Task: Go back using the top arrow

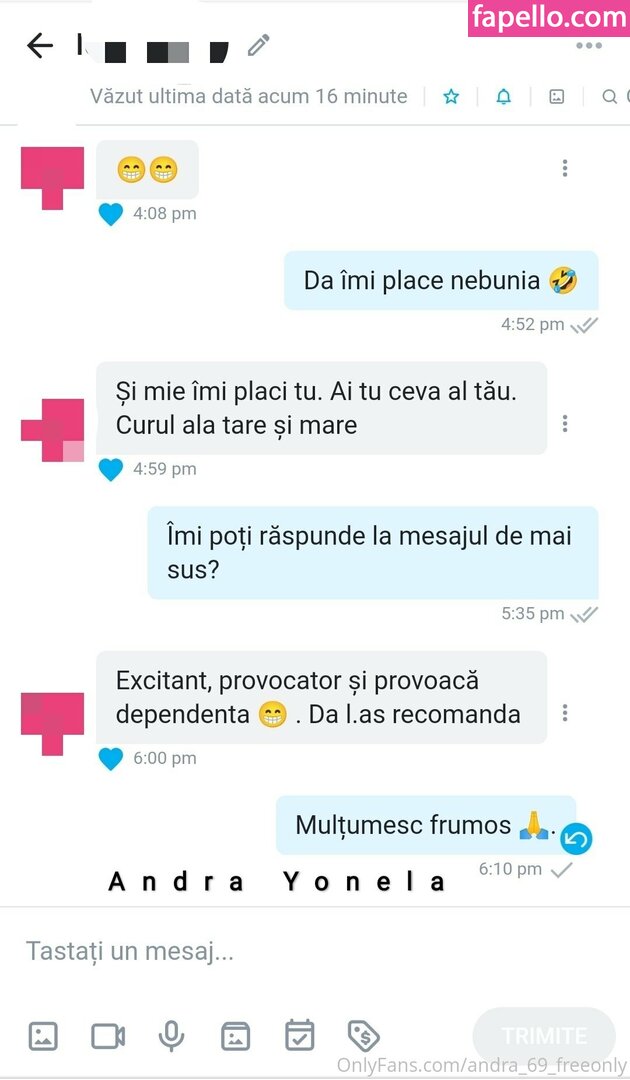Action: [x=39, y=45]
